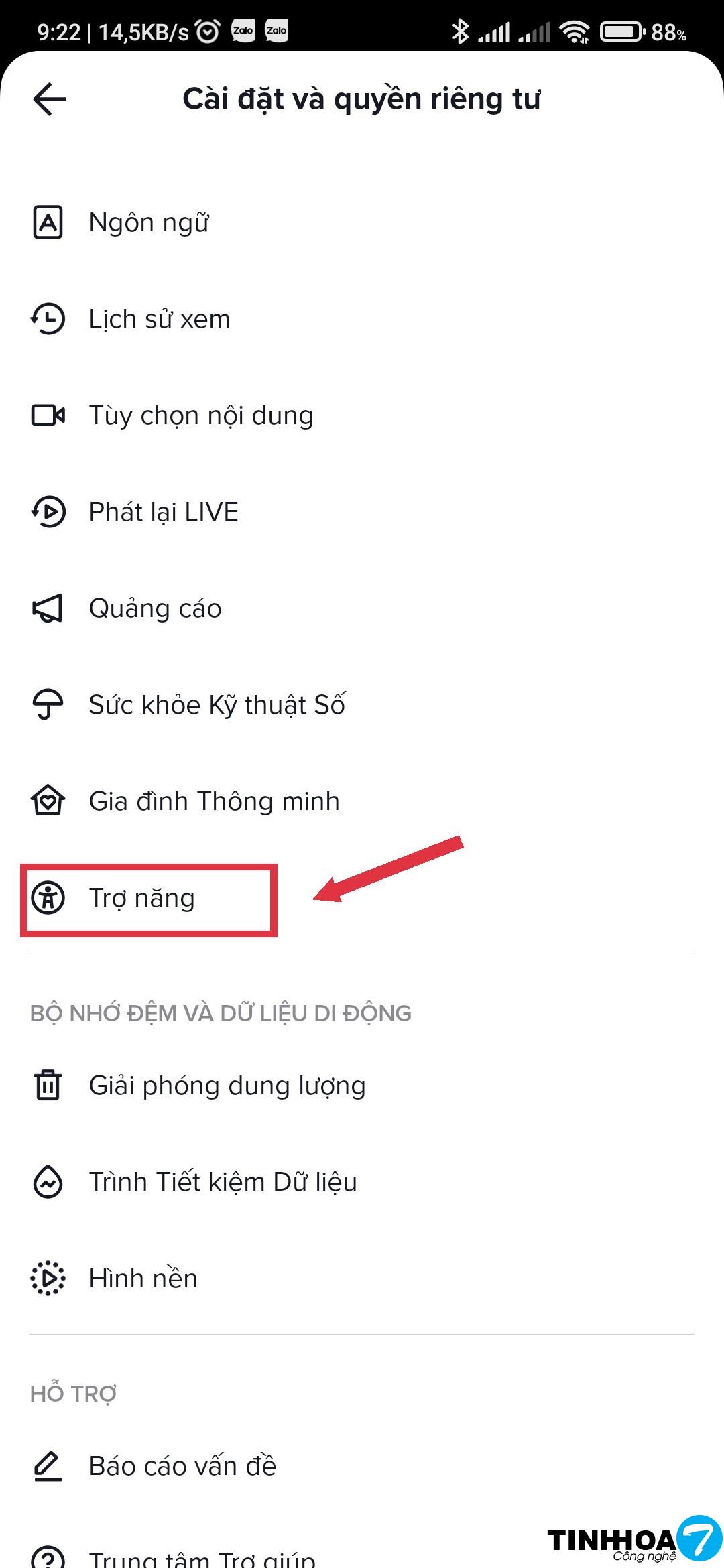Open Quảng cáo ad settings

point(156,608)
